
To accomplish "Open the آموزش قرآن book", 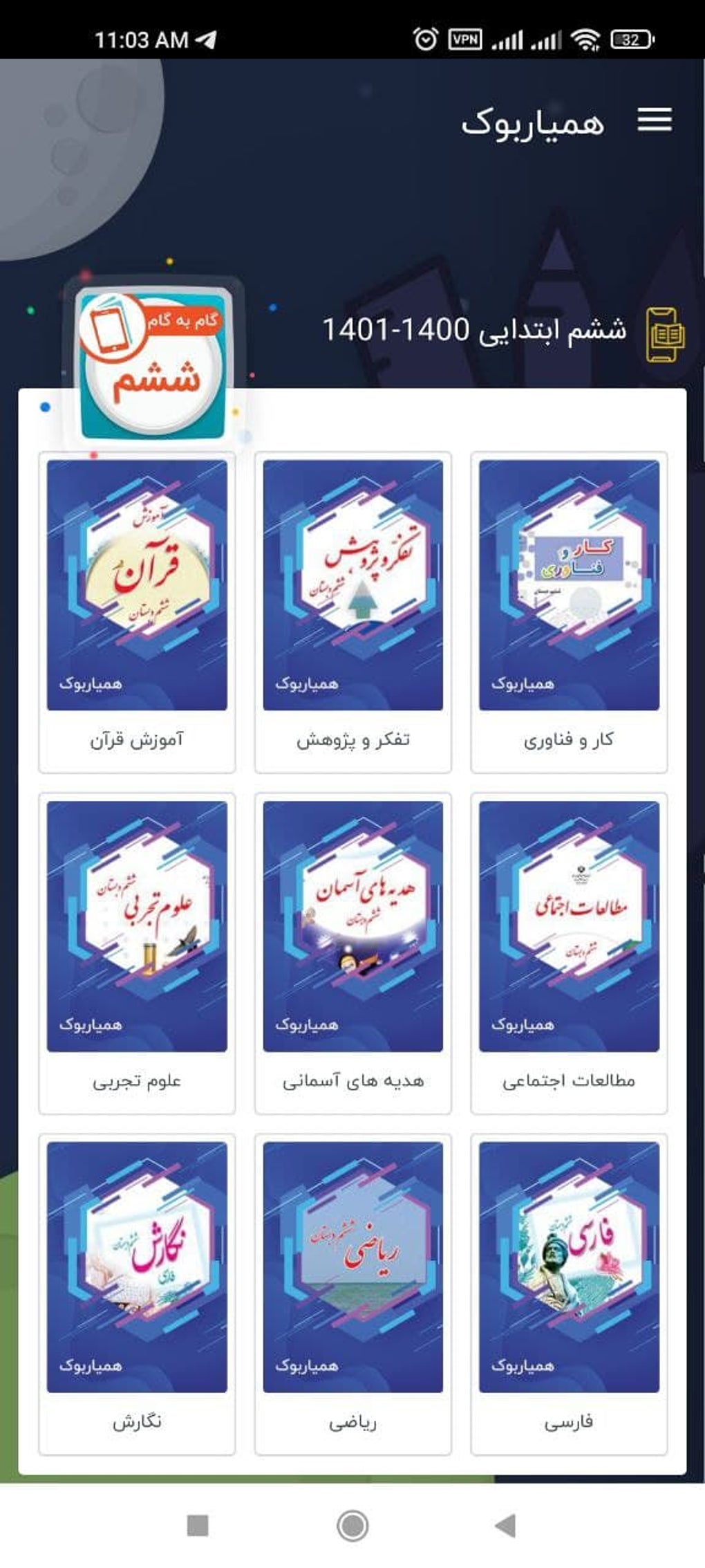I will point(137,611).
